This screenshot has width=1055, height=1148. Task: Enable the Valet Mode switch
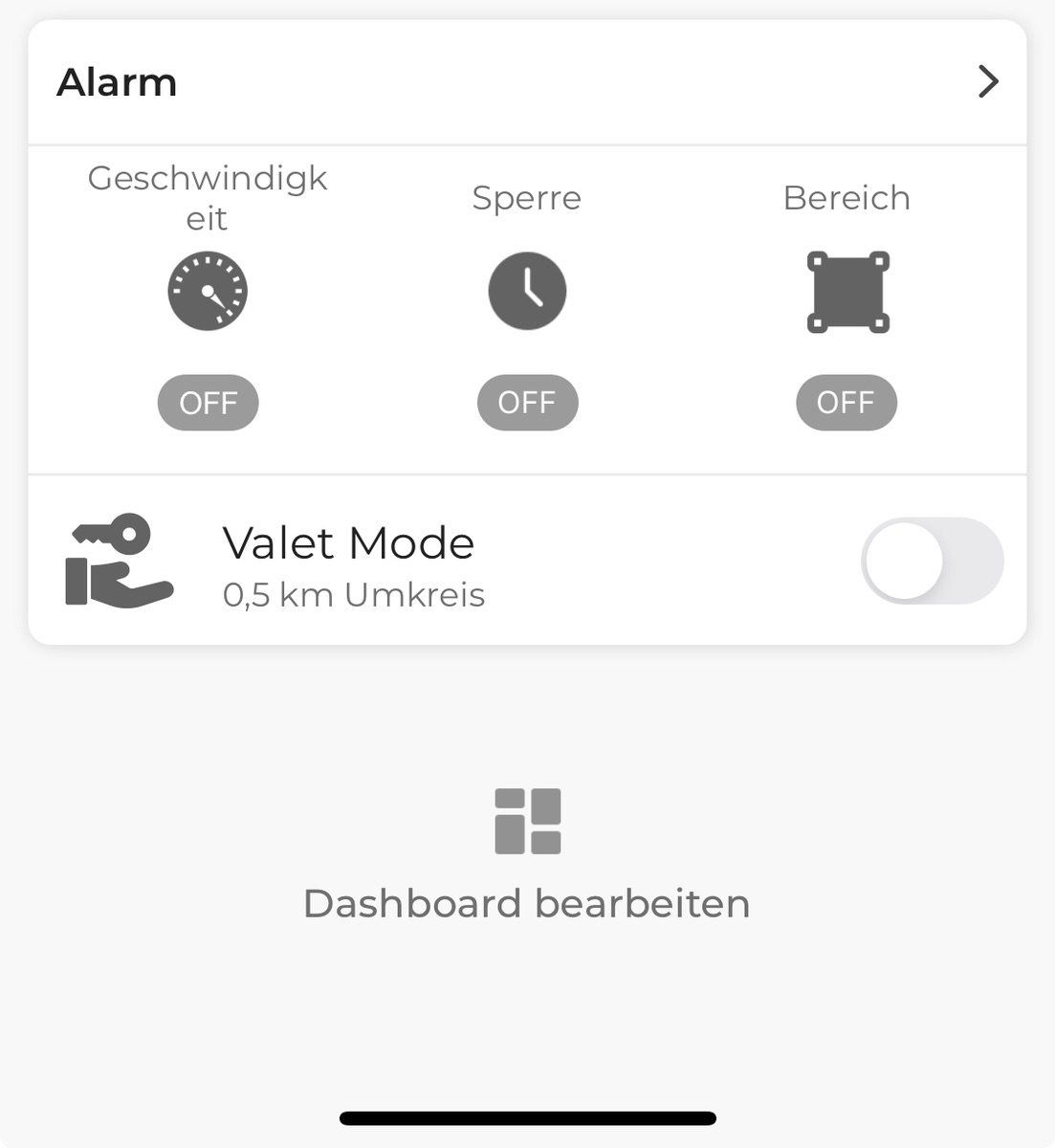pyautogui.click(x=932, y=562)
